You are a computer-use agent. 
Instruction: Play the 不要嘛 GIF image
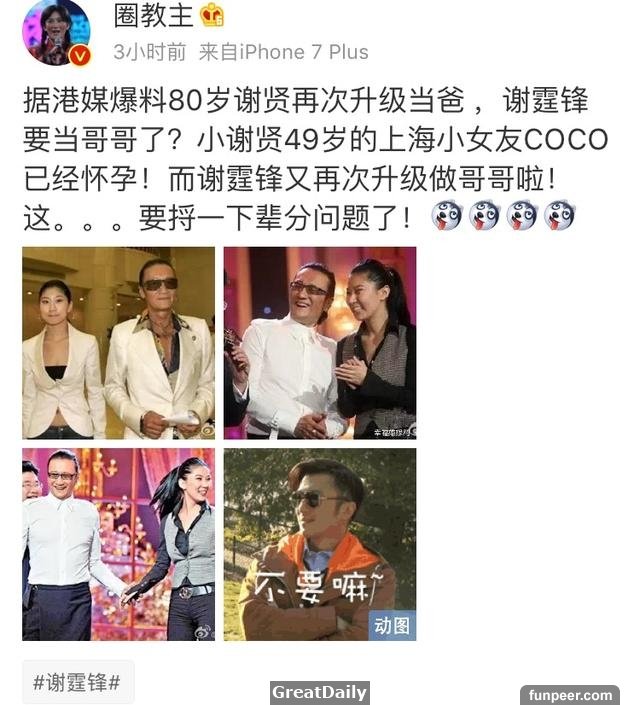pyautogui.click(x=319, y=544)
